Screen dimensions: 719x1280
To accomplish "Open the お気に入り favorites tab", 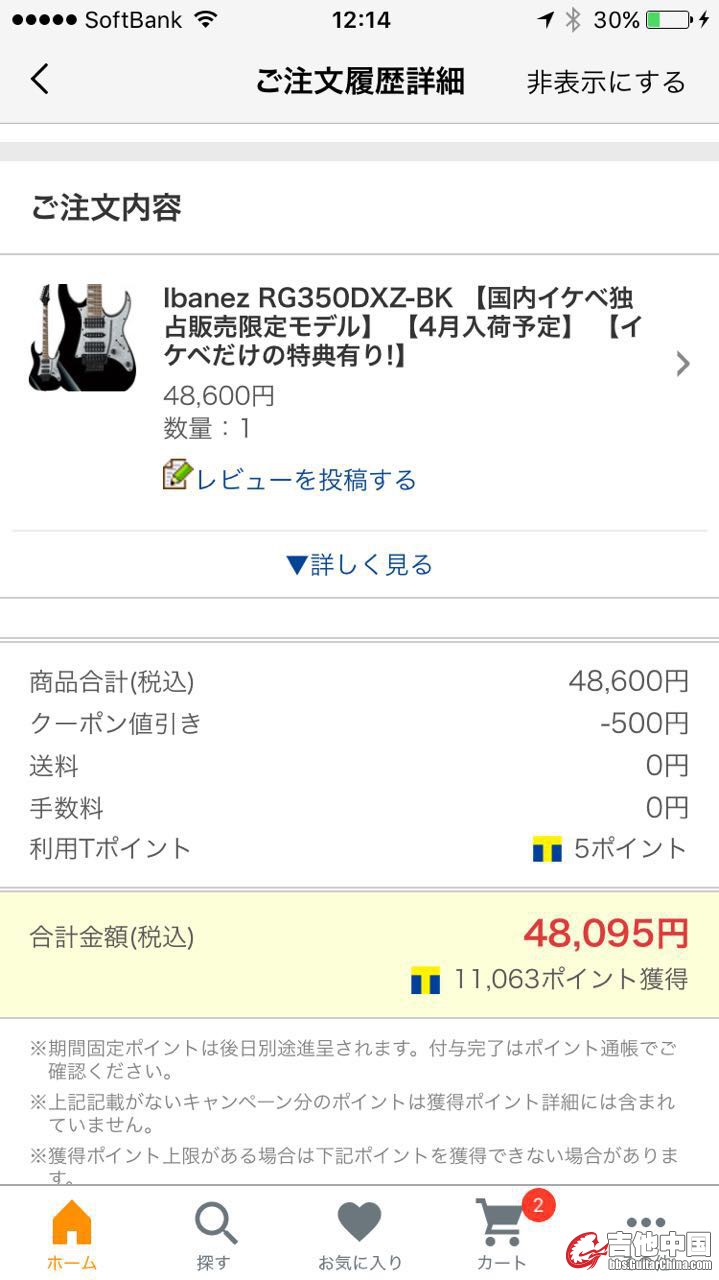I will point(359,1234).
